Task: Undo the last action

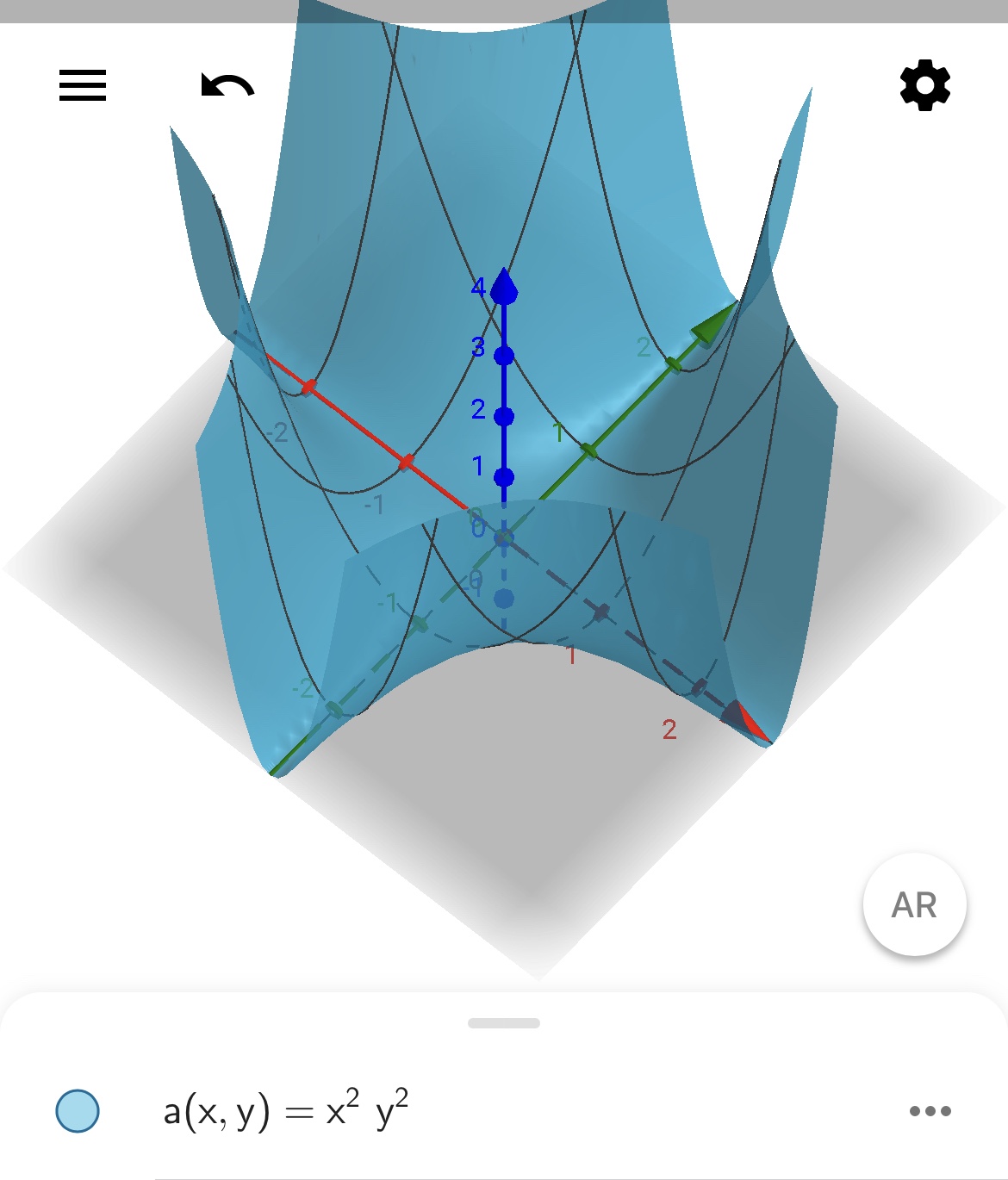Action: [227, 85]
